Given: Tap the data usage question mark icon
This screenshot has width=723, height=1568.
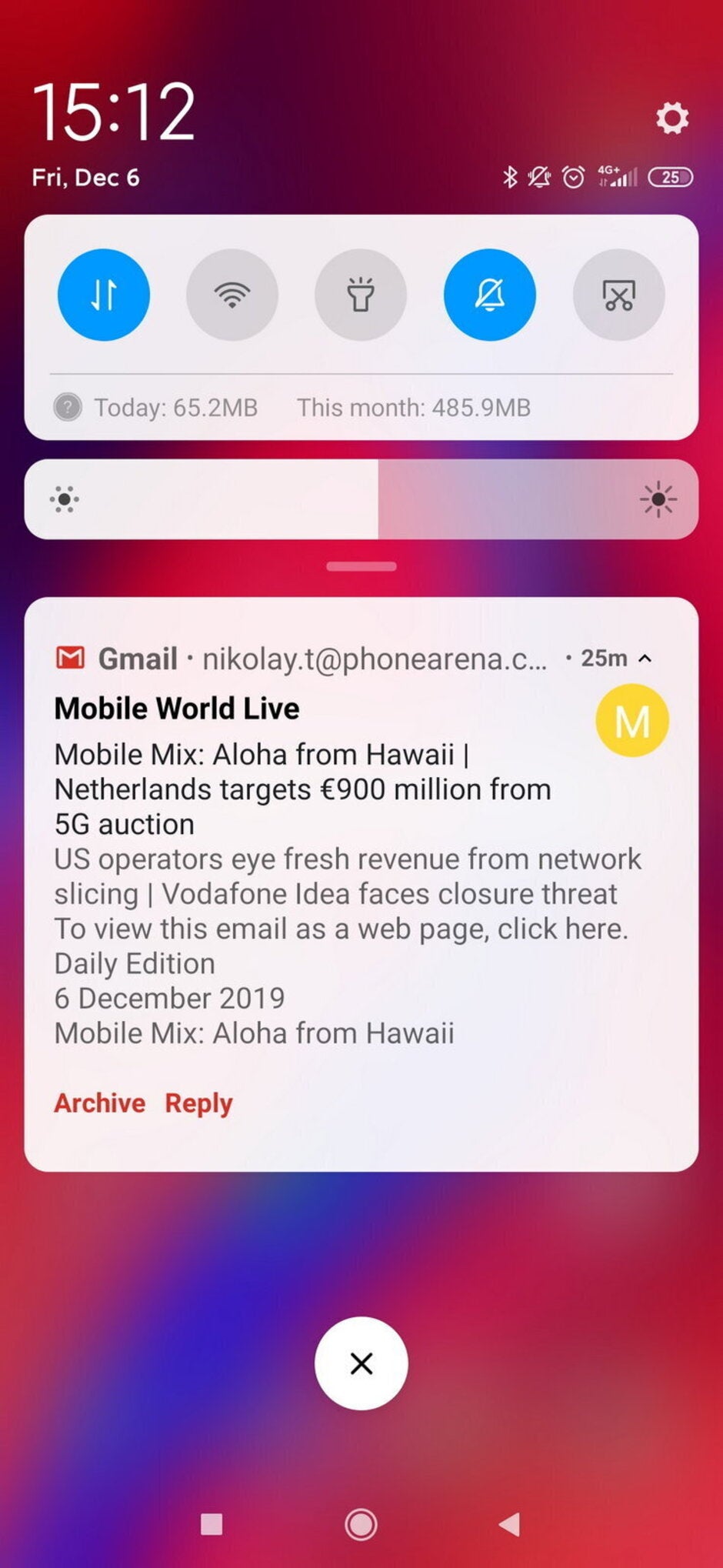Looking at the screenshot, I should tap(68, 408).
